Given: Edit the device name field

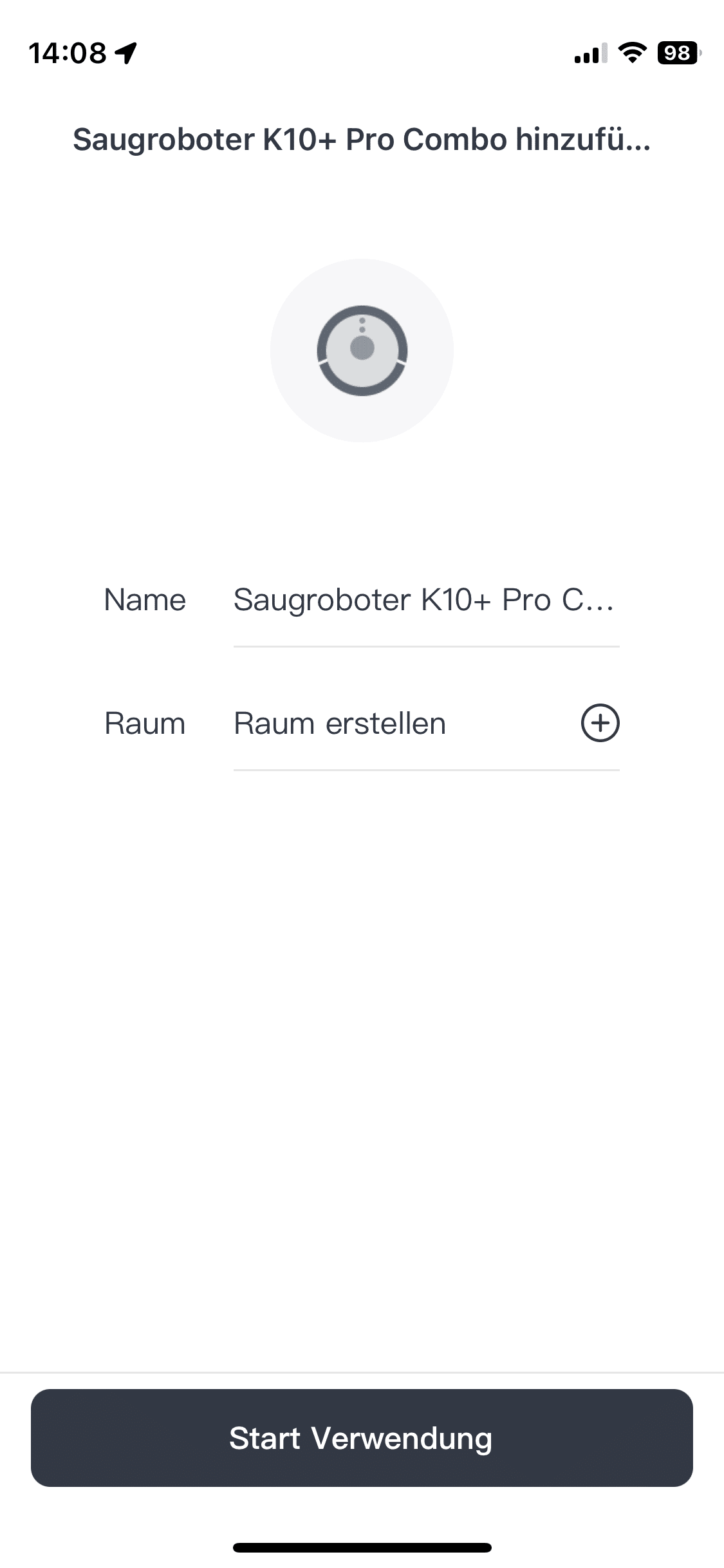Looking at the screenshot, I should 425,600.
